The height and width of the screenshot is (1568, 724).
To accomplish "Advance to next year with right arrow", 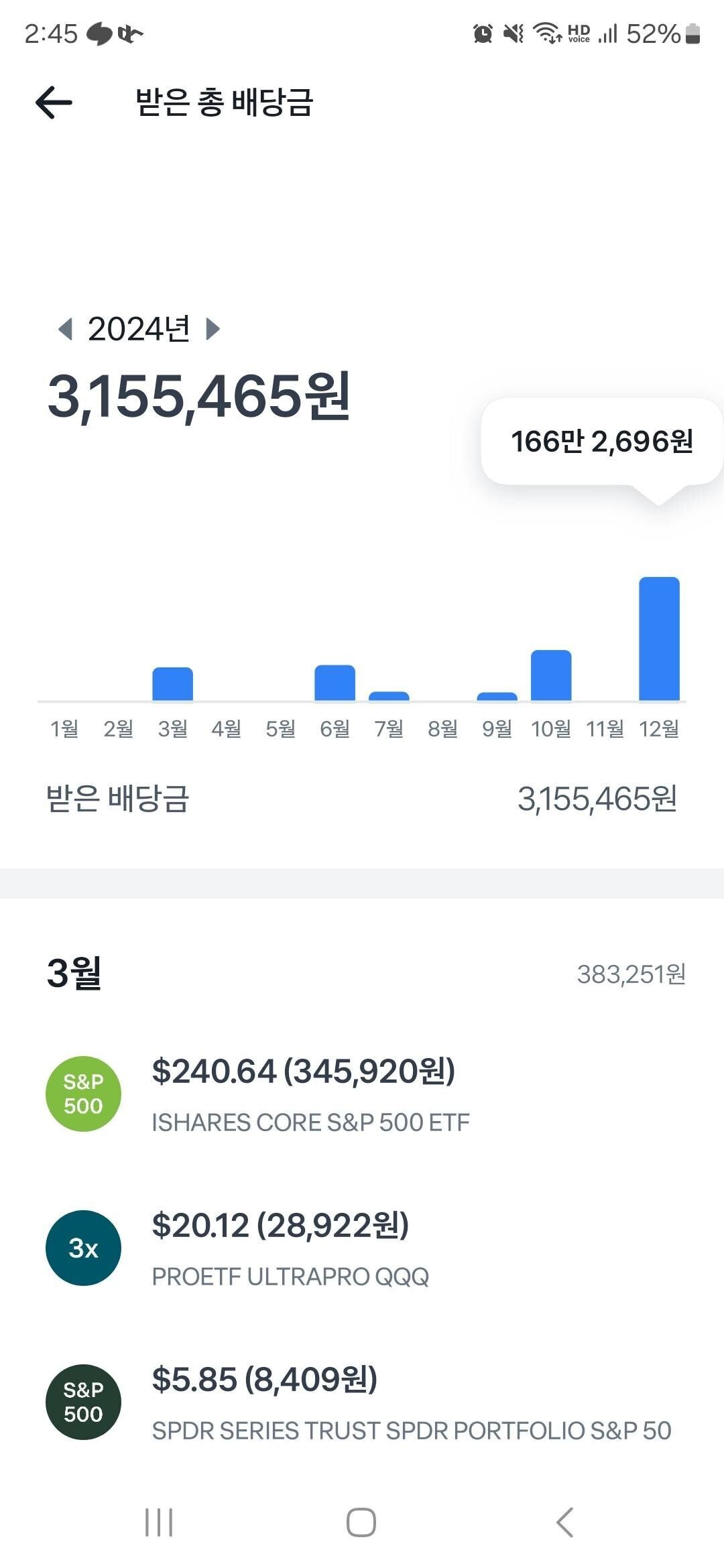I will (213, 328).
